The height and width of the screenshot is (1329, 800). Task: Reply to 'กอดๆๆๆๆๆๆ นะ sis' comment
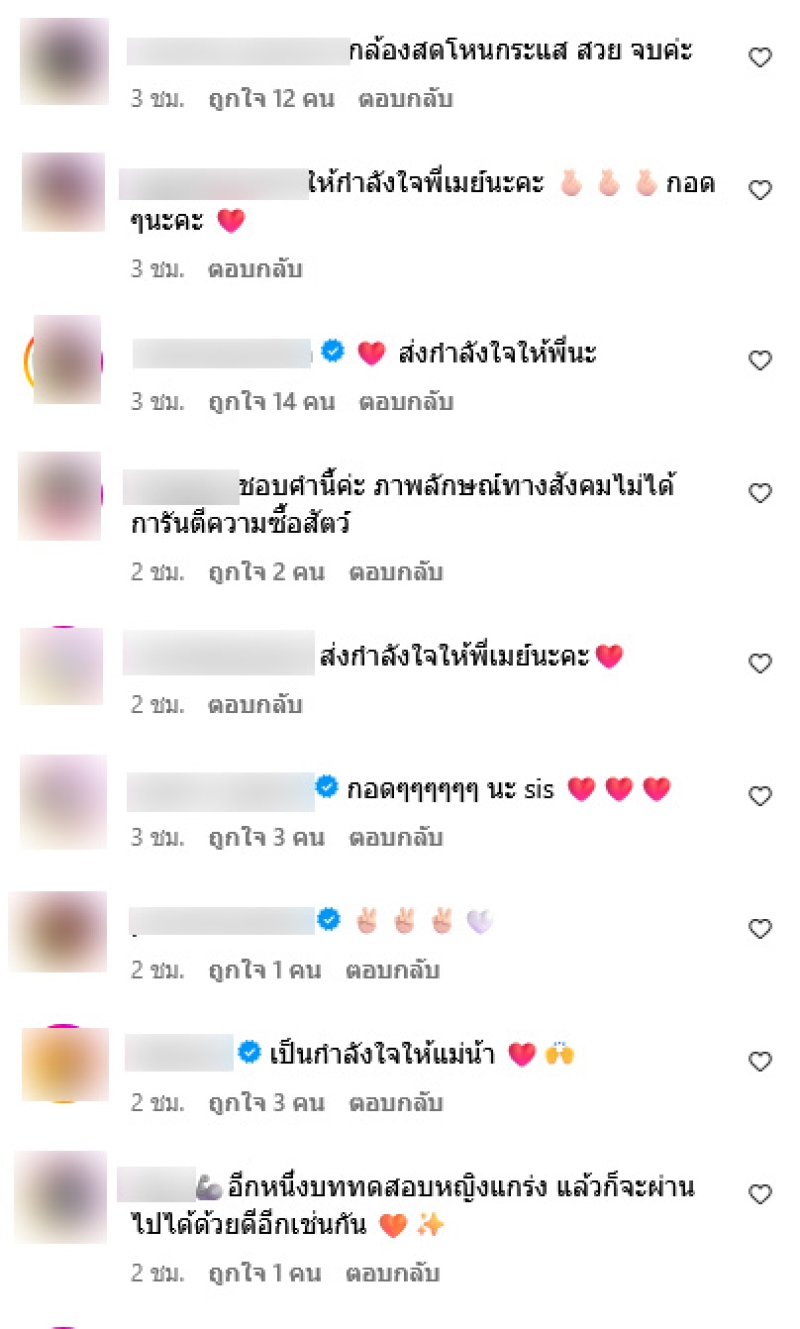394,837
